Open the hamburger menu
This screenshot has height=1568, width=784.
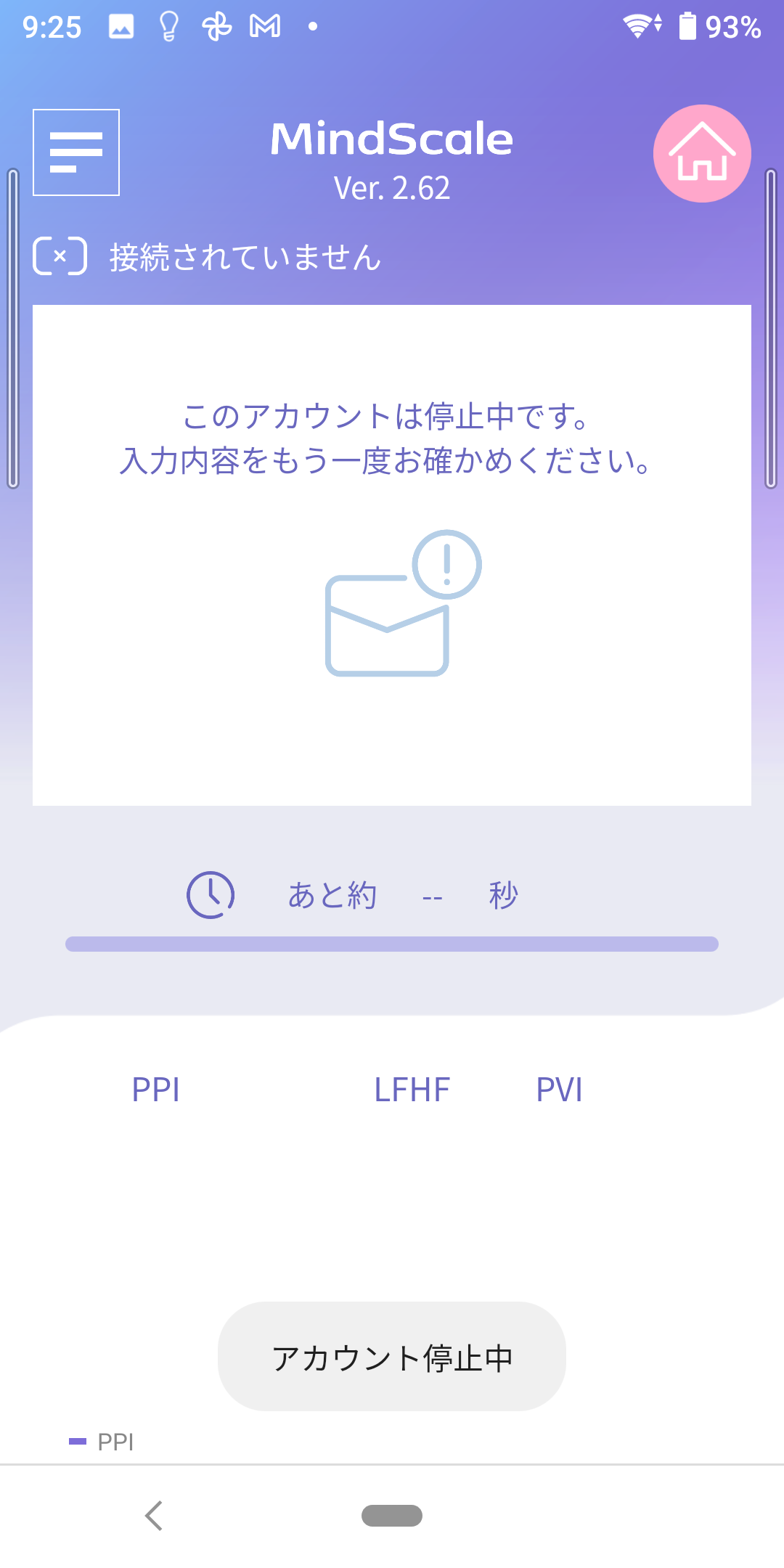tap(76, 152)
